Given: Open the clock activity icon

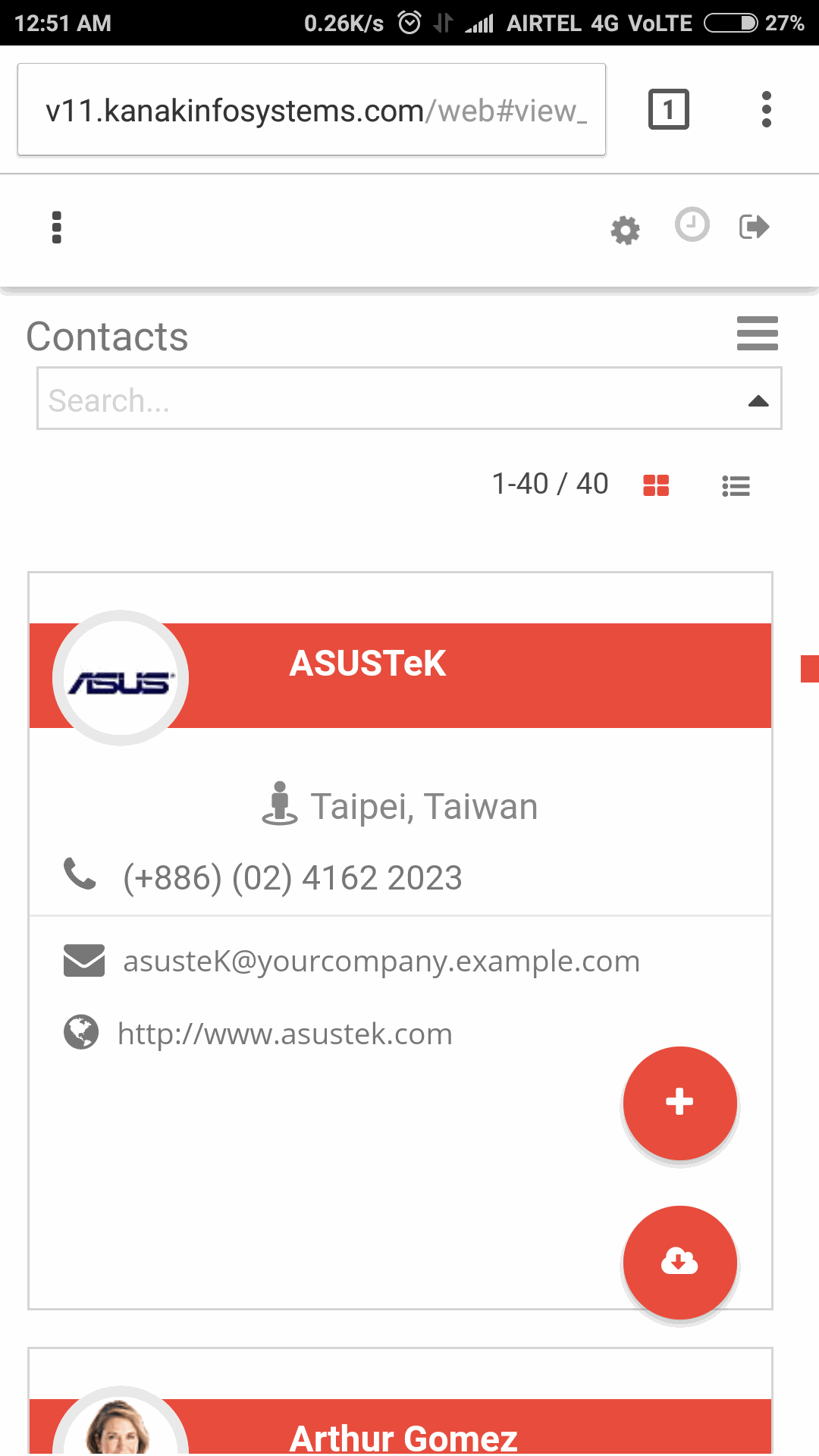Looking at the screenshot, I should (692, 225).
